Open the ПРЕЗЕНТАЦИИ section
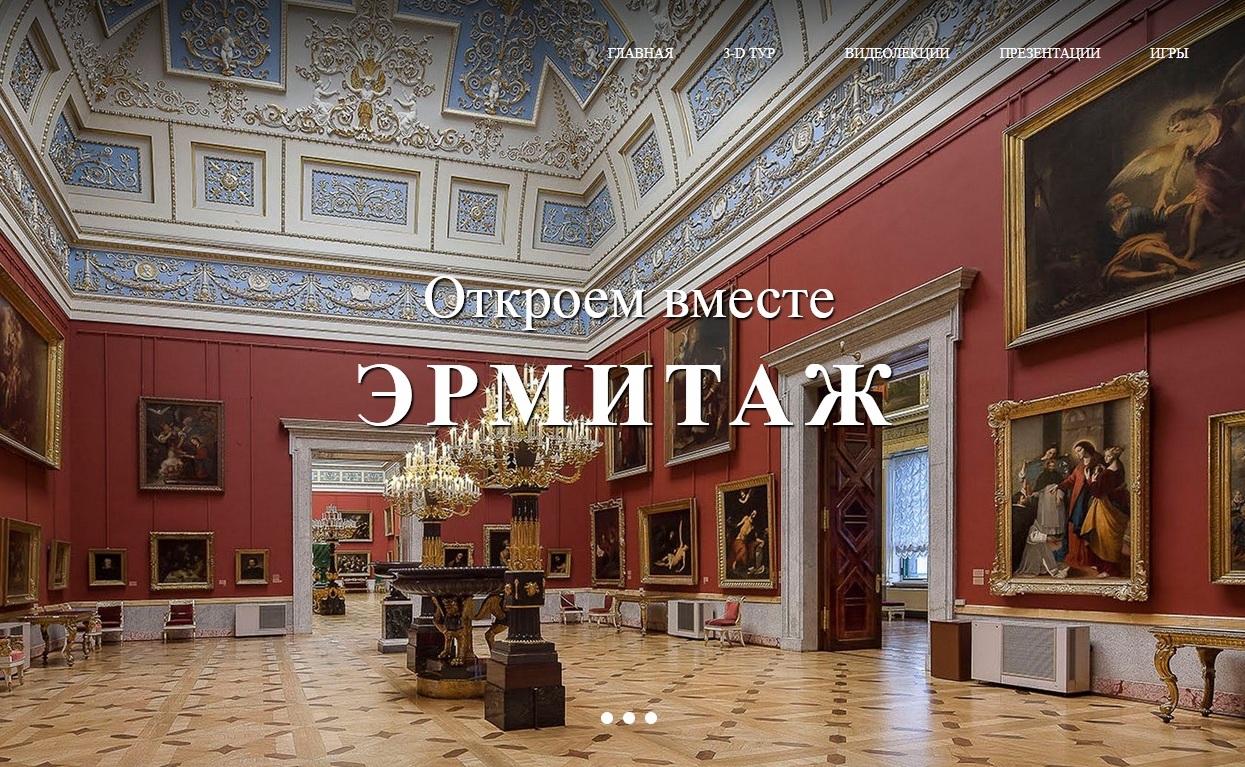 (x=1049, y=53)
